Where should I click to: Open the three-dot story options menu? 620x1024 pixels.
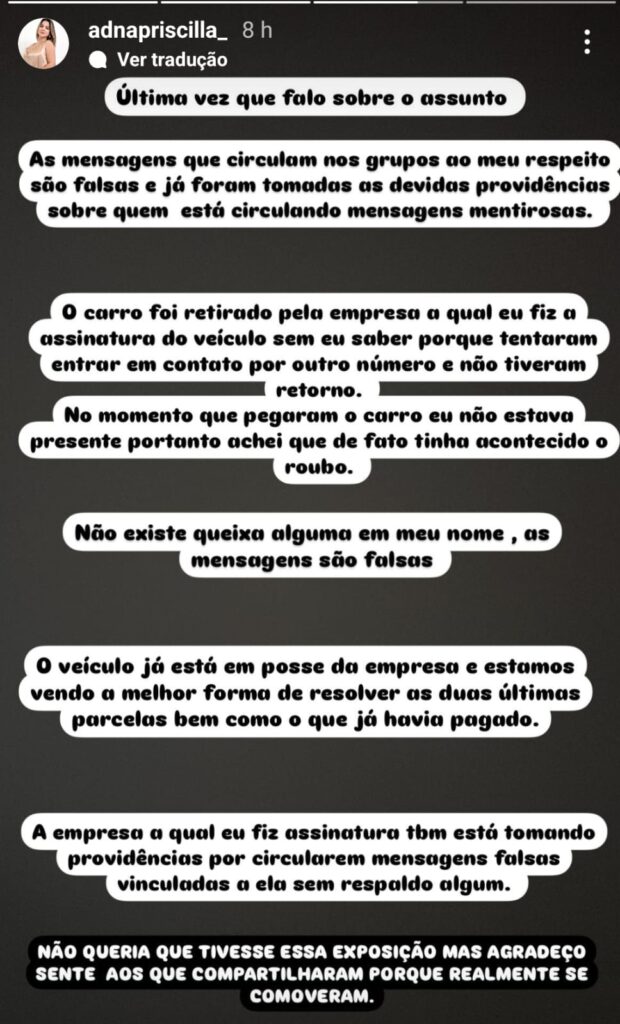(587, 42)
